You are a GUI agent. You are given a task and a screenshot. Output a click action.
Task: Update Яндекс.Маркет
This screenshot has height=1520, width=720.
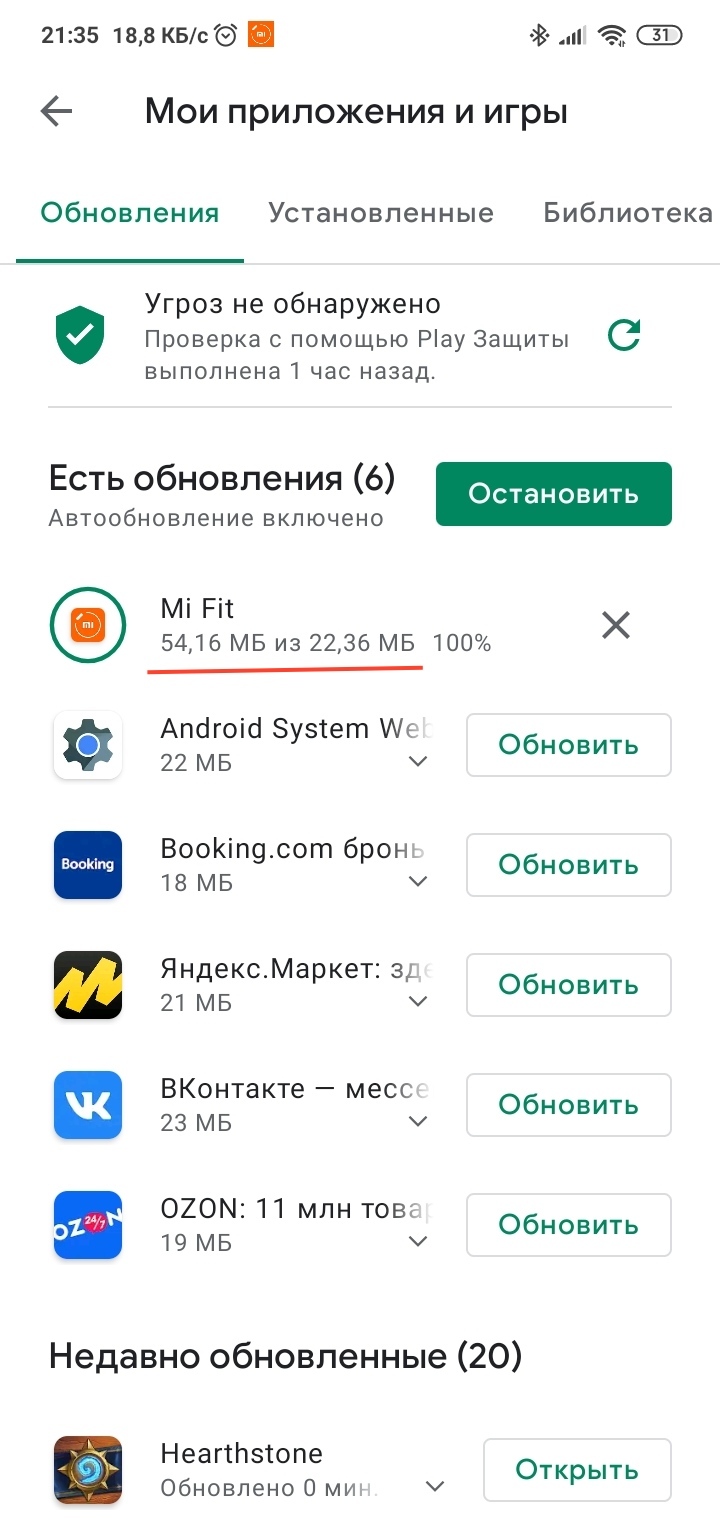[568, 985]
